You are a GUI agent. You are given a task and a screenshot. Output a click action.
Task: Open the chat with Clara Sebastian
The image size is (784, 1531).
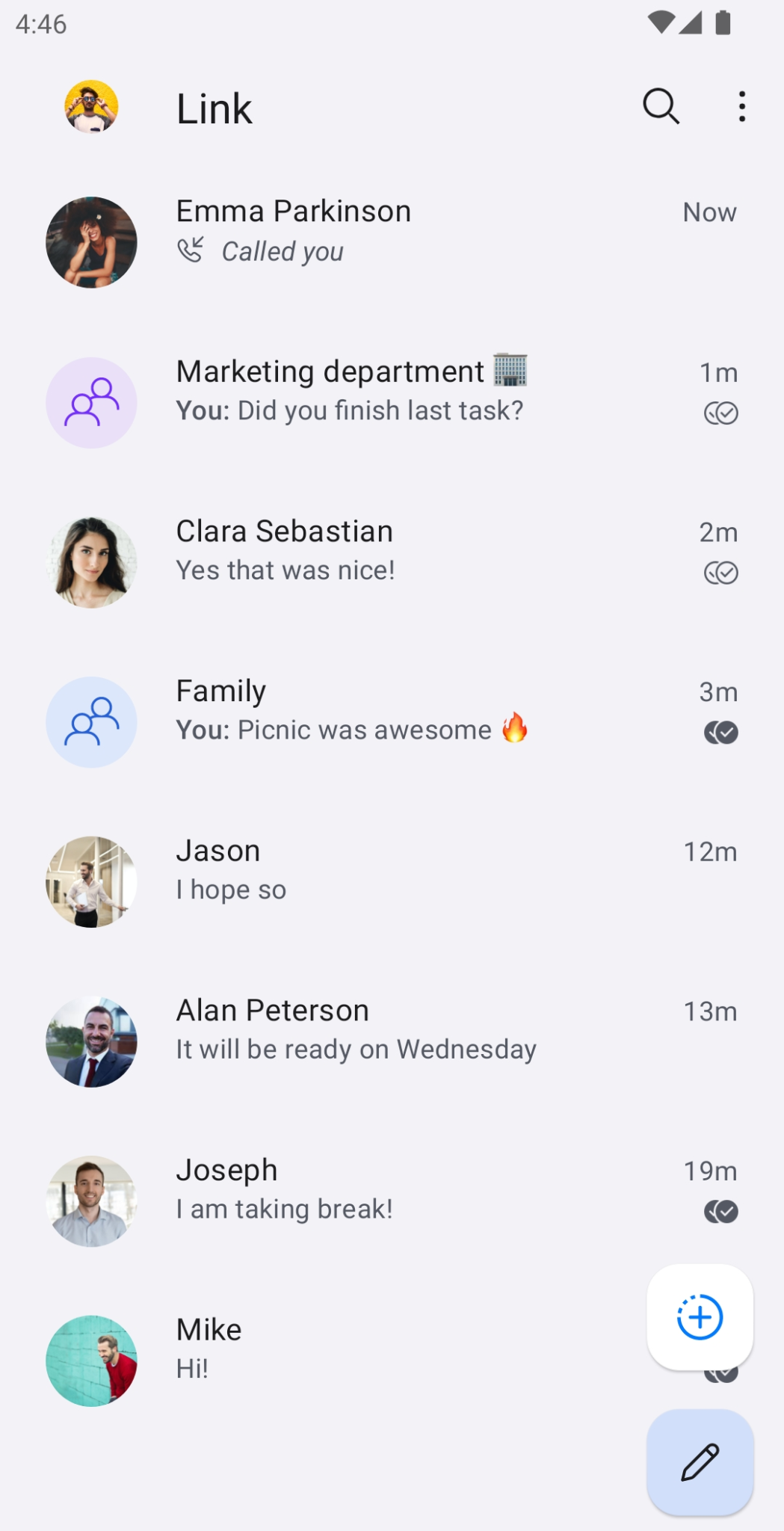click(374, 549)
